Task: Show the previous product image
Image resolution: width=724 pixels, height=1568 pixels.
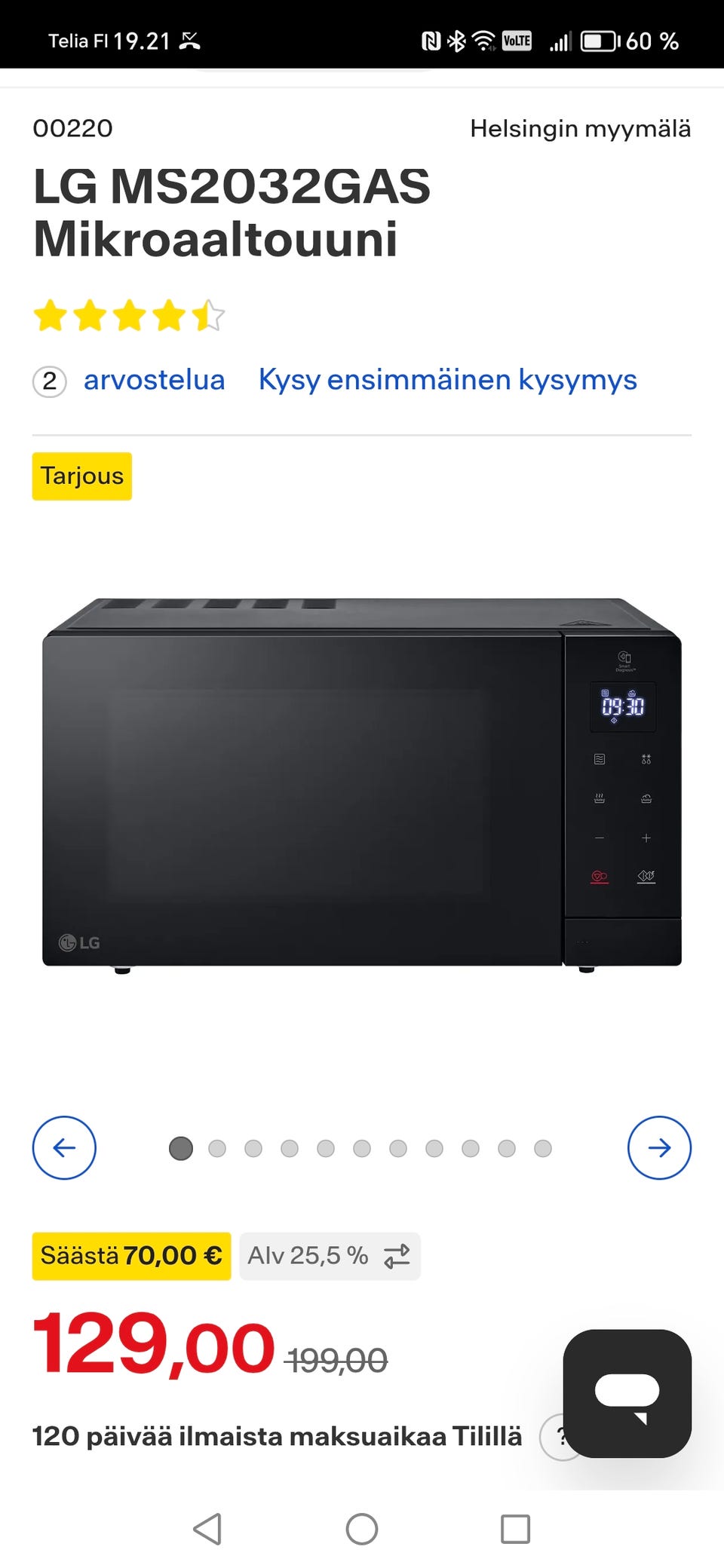Action: (64, 1147)
